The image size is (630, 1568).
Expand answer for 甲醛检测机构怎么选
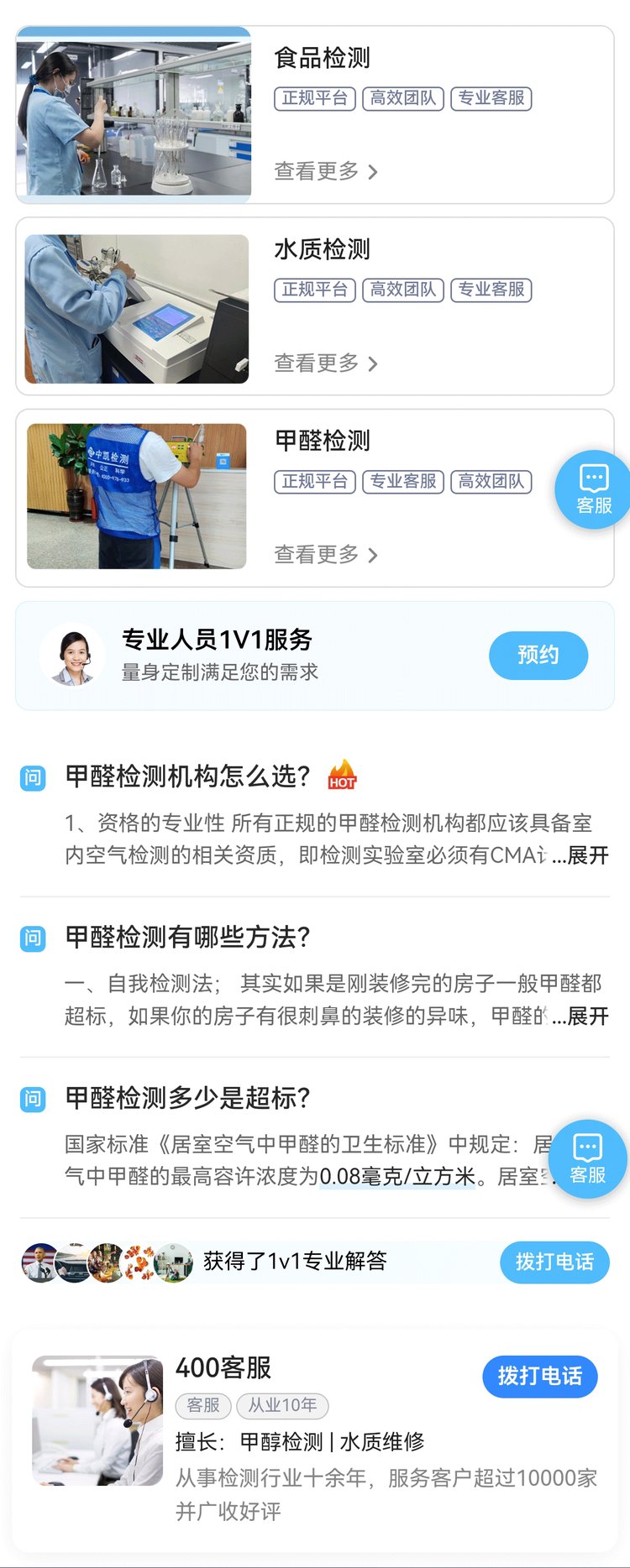(586, 855)
